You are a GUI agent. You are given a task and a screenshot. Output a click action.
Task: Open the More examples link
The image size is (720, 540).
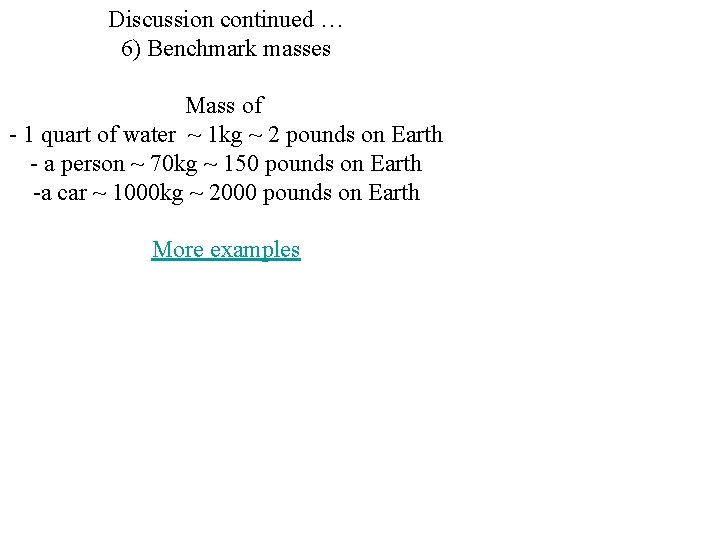click(226, 250)
